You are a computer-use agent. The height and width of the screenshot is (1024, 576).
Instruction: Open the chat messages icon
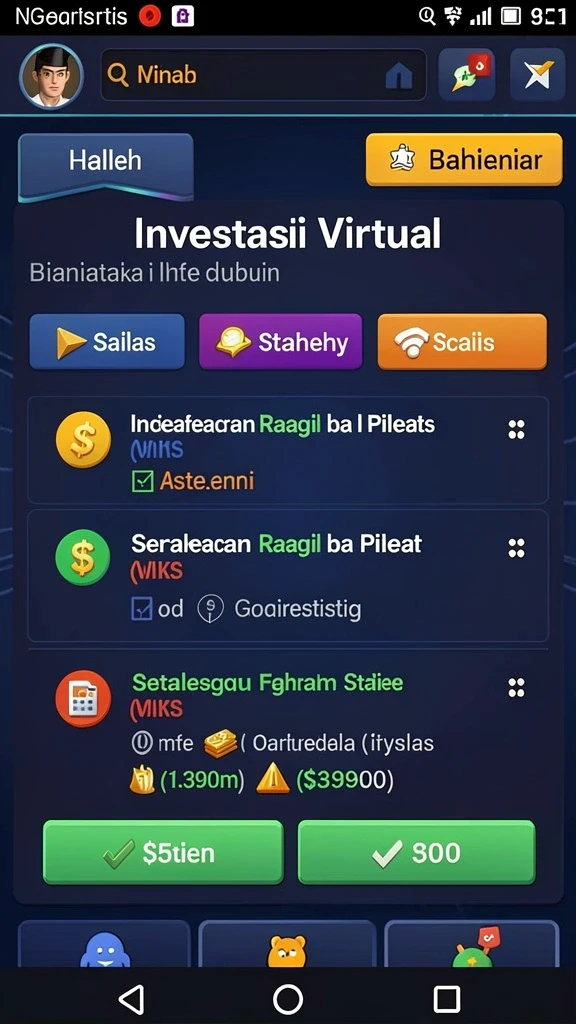tap(466, 74)
